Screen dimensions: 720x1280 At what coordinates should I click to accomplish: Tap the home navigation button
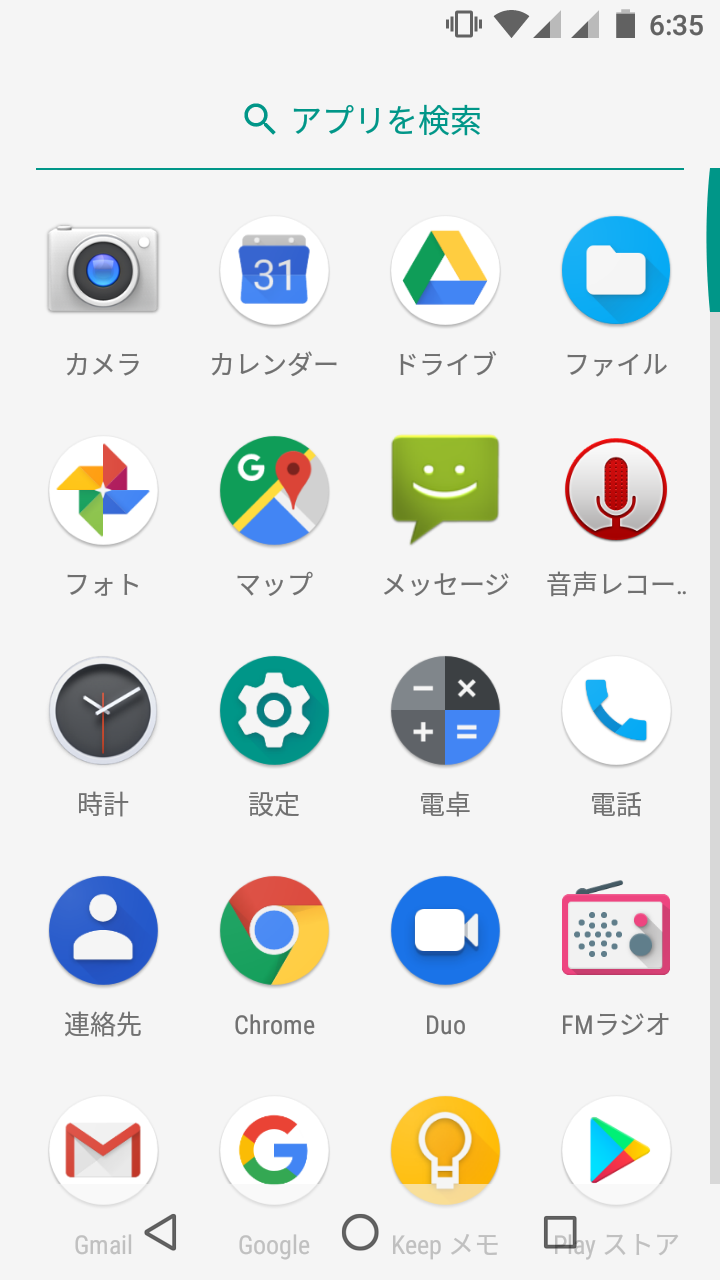[x=360, y=1232]
